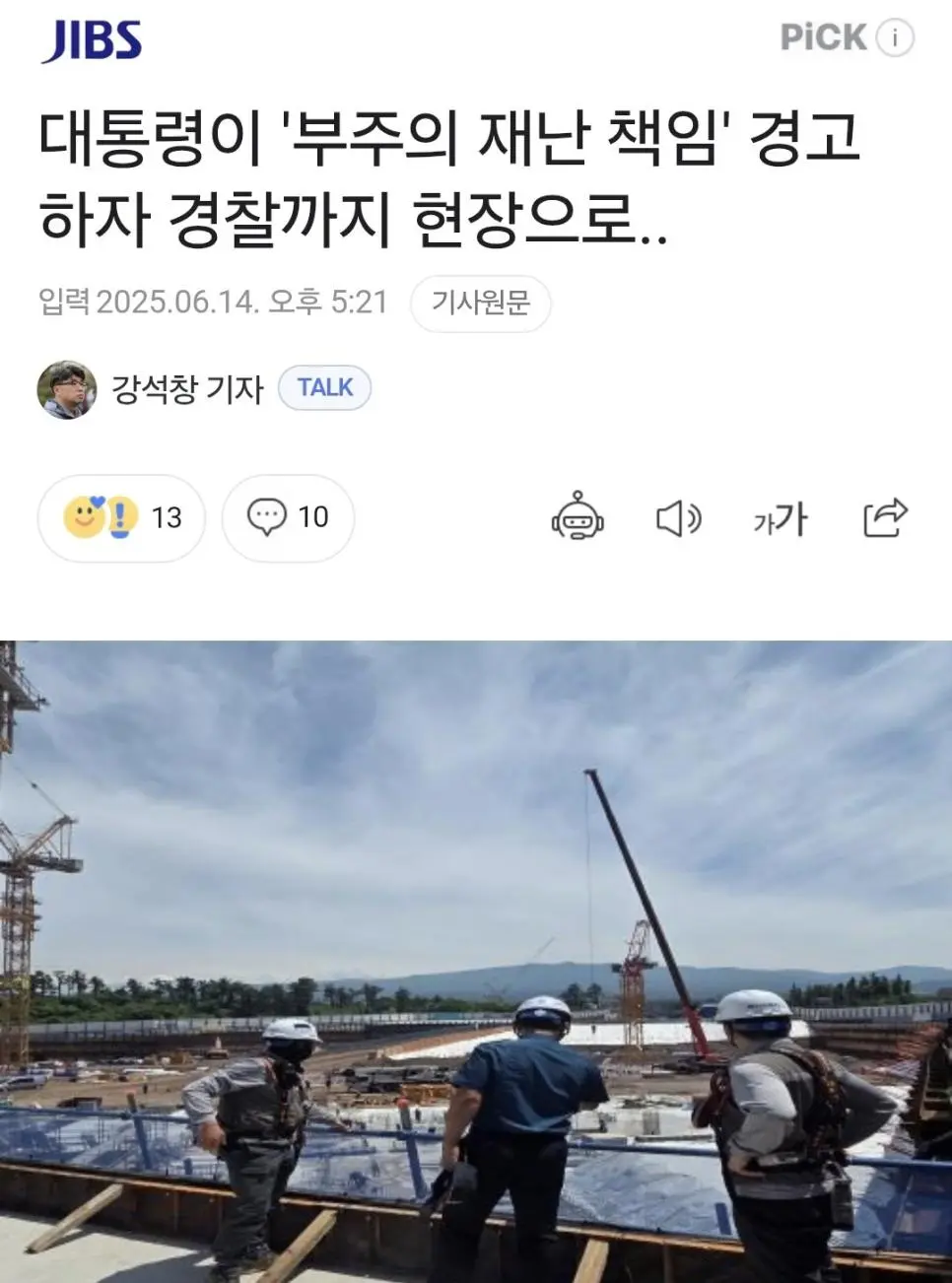The width and height of the screenshot is (952, 1283).
Task: Share this article
Action: coord(884,517)
